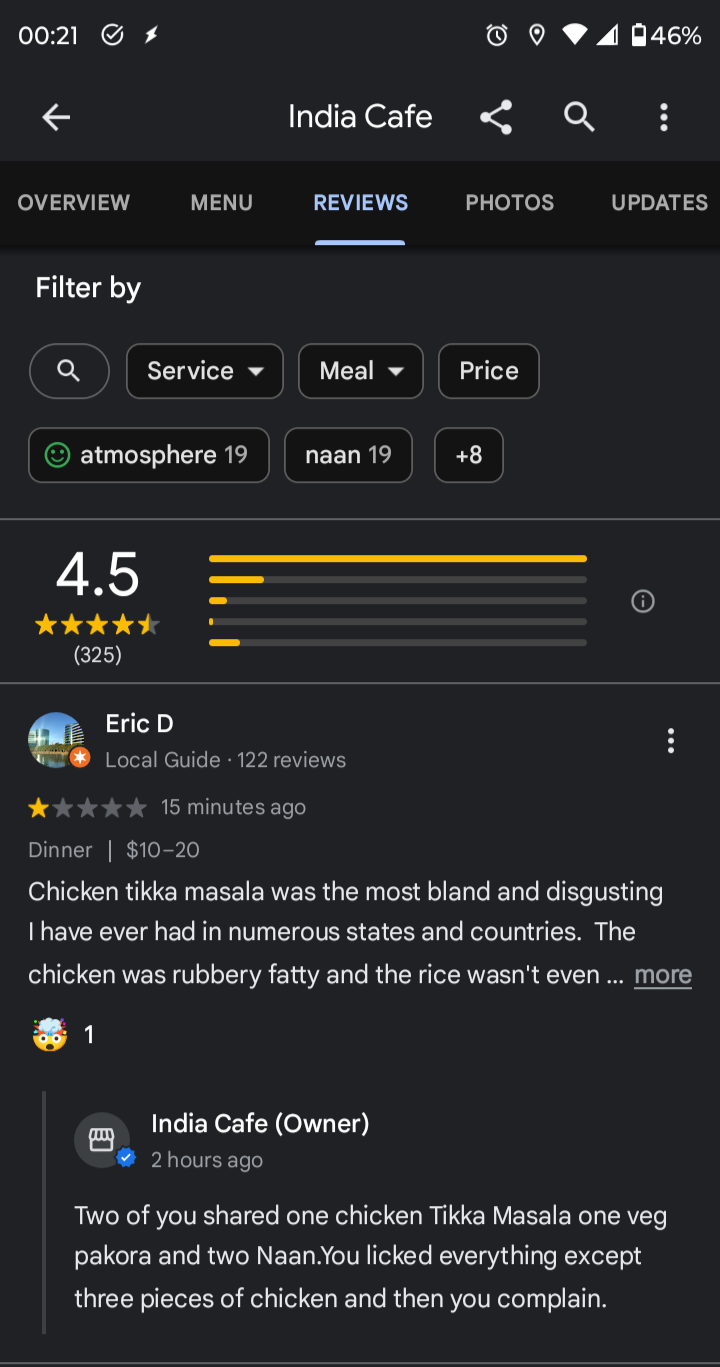React to Eric D's review with emoji
Screen dimensions: 720x1367
(49, 1035)
